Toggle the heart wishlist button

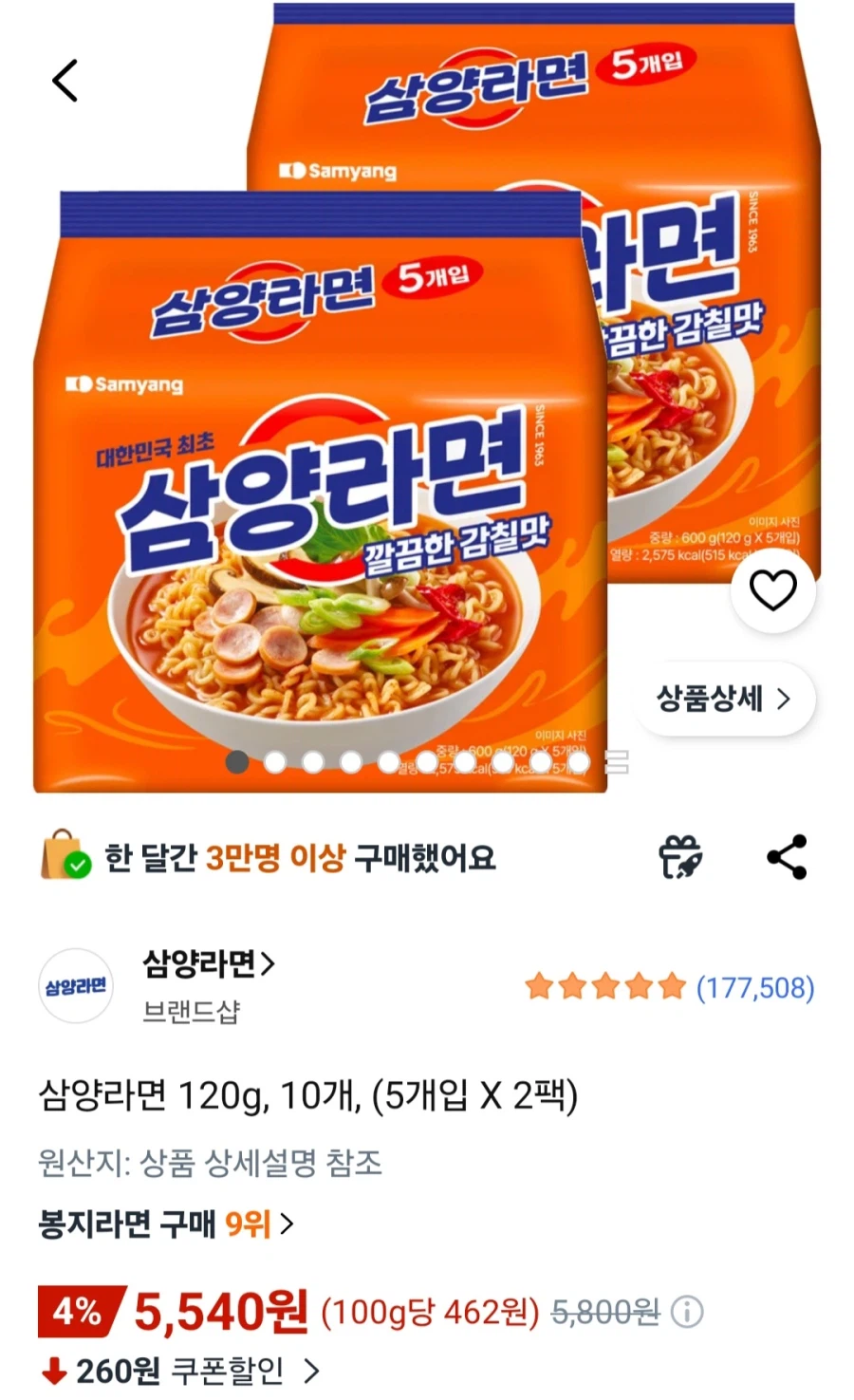tap(773, 589)
